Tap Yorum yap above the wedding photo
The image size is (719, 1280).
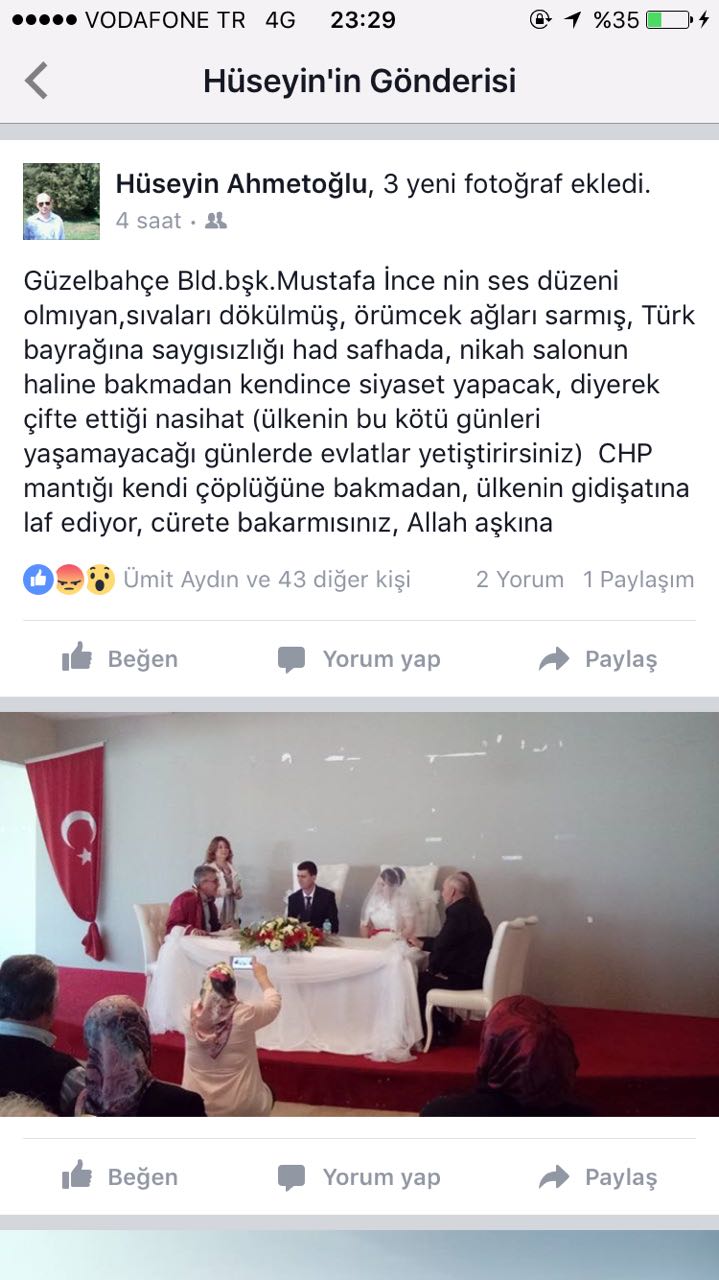coord(359,659)
